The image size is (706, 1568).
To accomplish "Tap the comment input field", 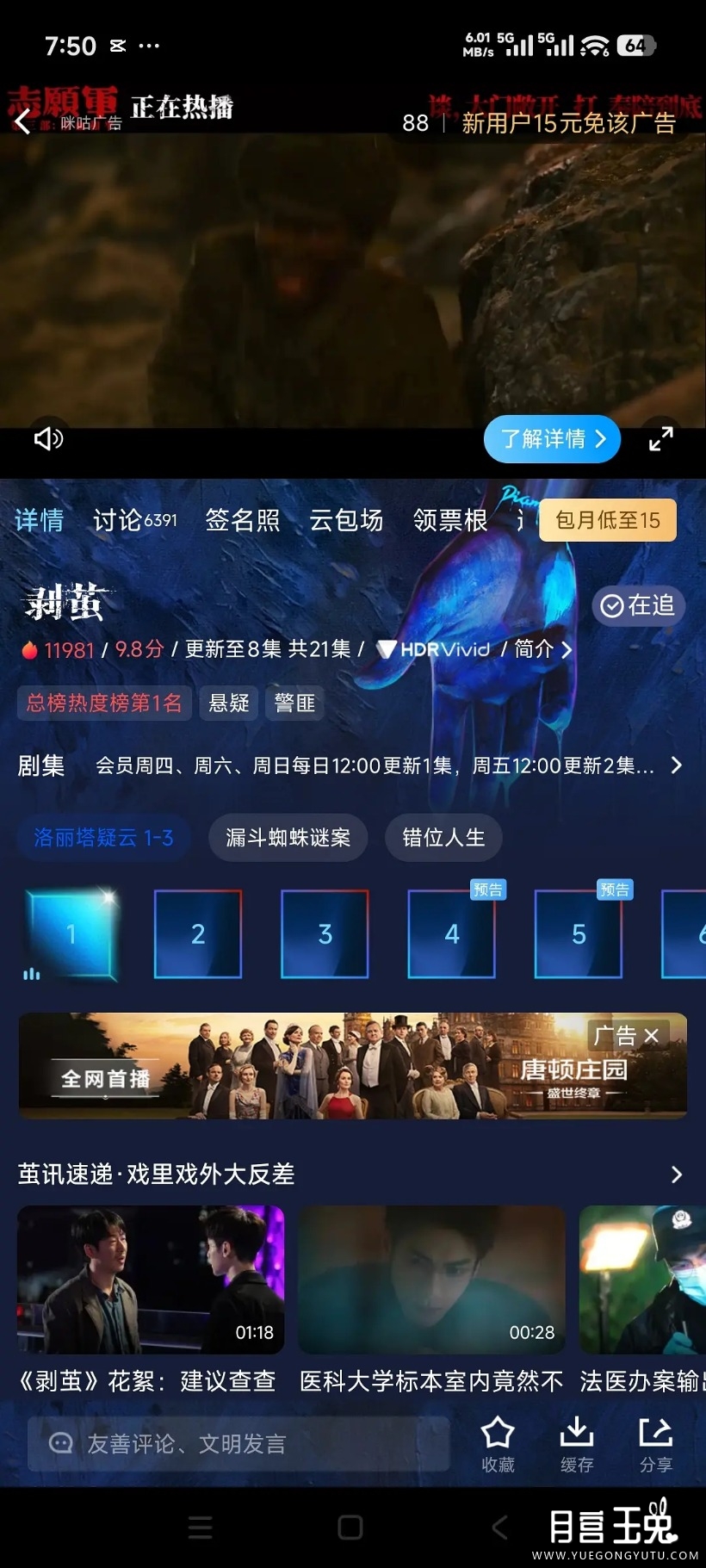I will pos(238,1444).
